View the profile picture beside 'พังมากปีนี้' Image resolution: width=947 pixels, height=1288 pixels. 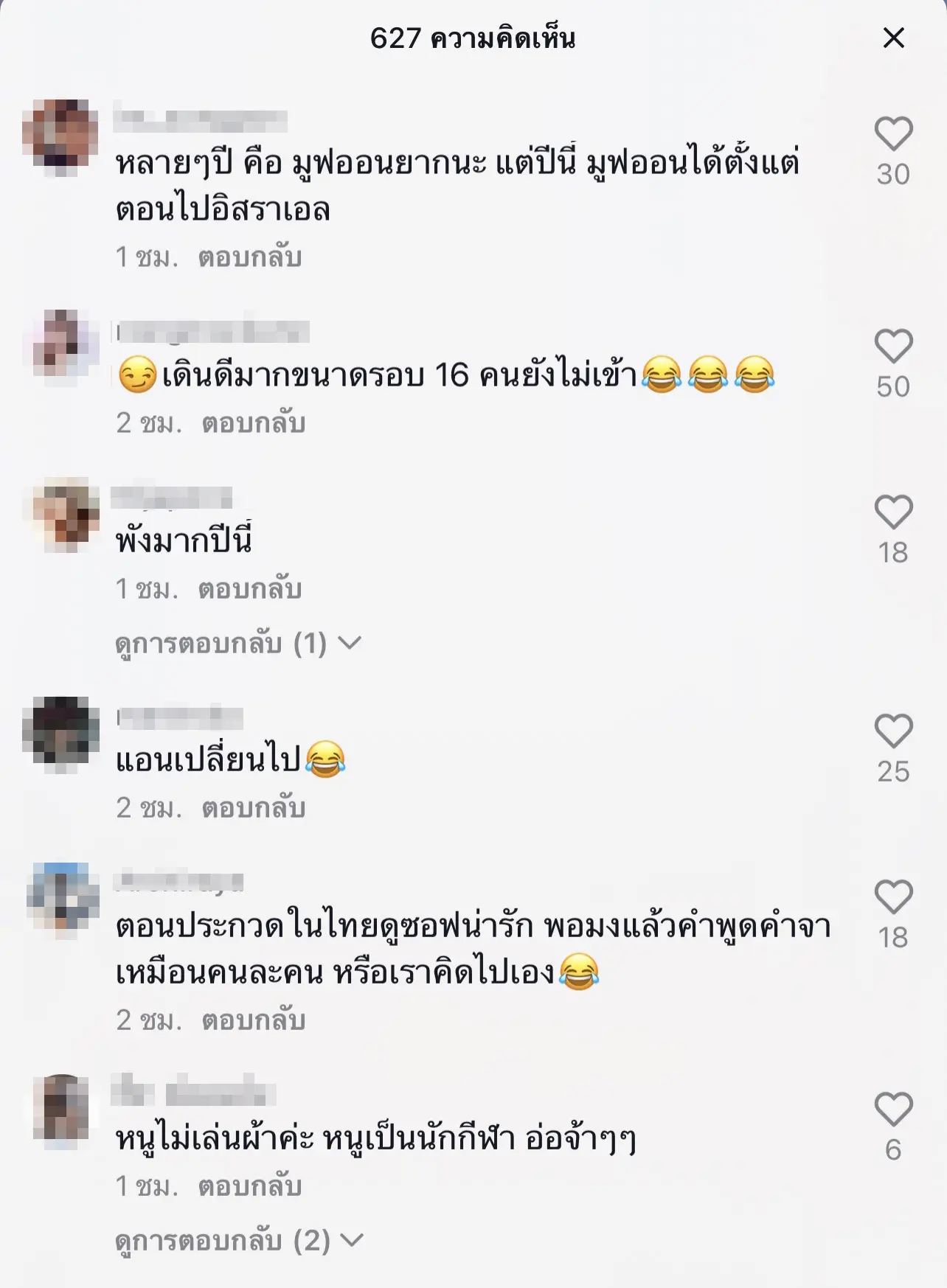63,514
